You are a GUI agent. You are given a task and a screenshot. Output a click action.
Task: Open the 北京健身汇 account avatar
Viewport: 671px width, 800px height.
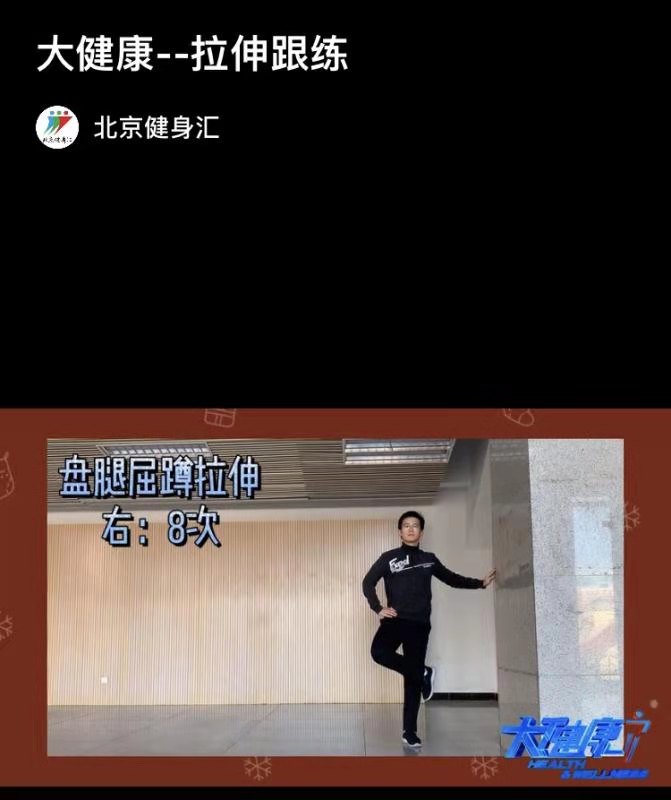click(57, 128)
